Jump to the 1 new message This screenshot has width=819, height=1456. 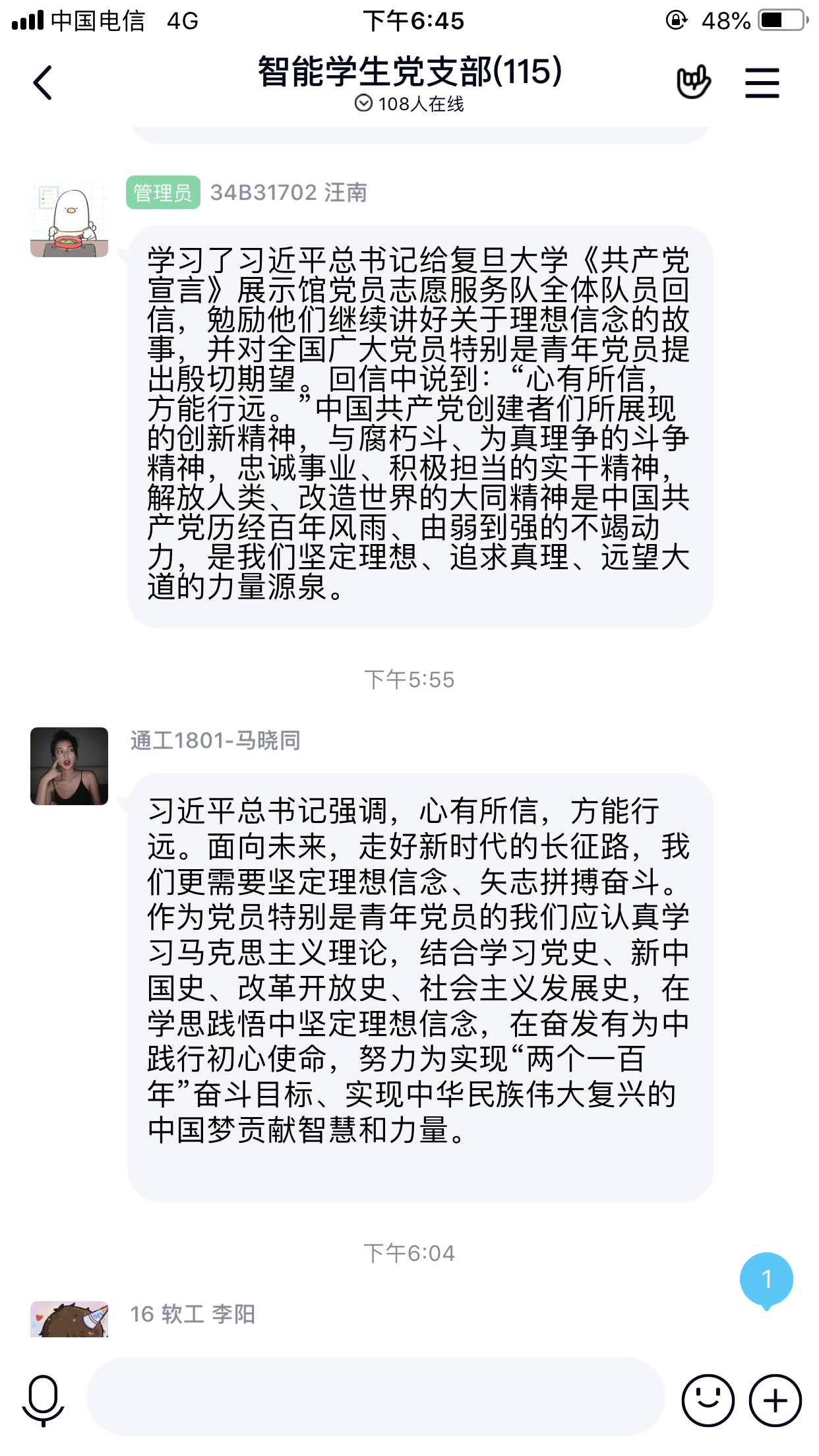(x=766, y=1280)
